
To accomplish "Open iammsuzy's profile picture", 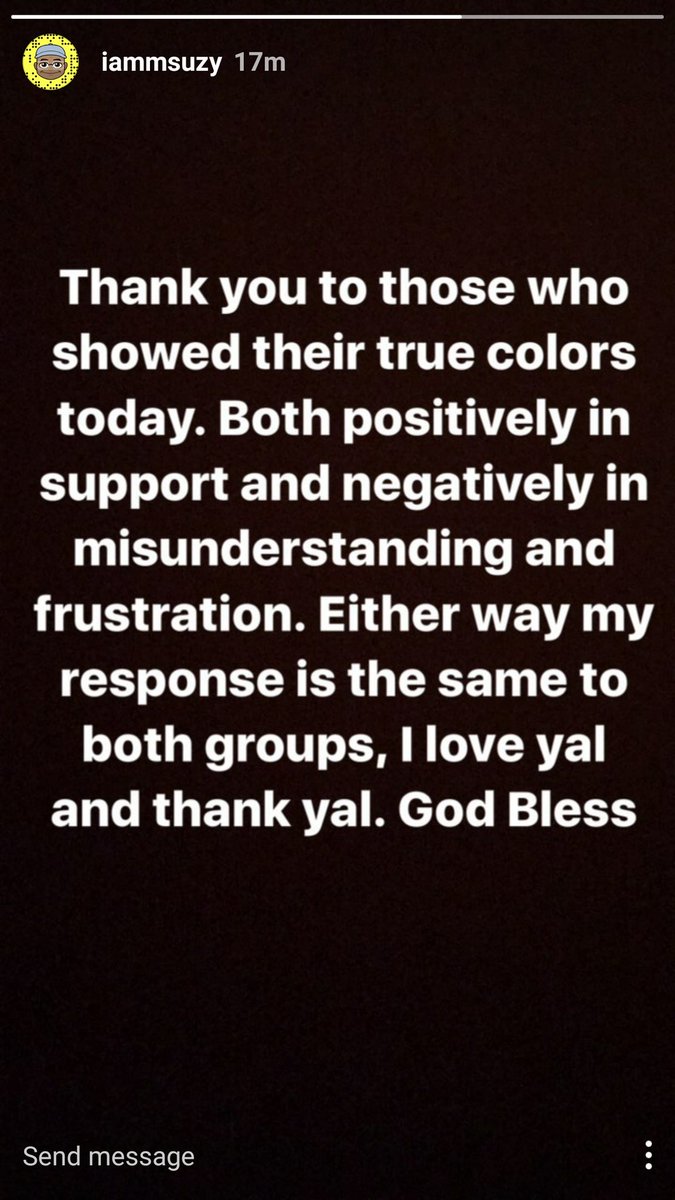I will point(50,62).
